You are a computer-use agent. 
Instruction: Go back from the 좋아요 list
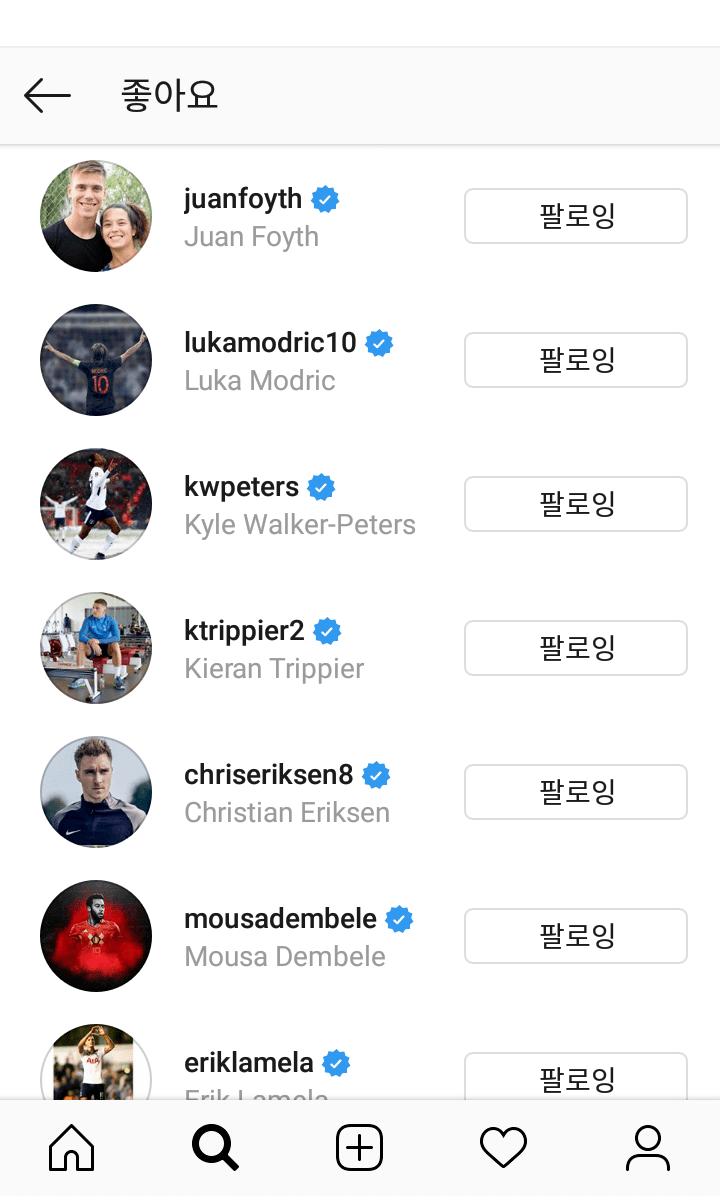47,96
